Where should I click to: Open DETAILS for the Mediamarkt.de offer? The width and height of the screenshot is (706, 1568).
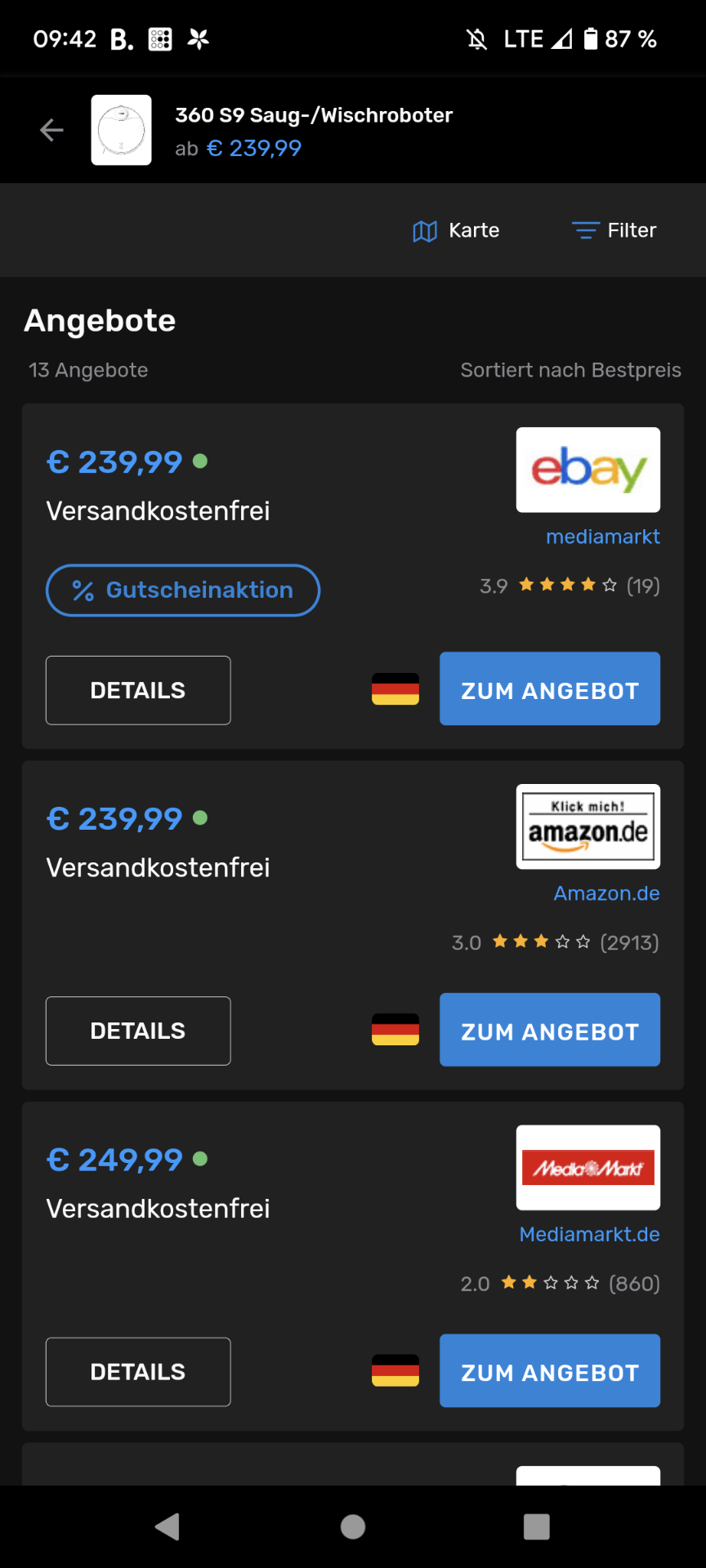(x=138, y=1372)
